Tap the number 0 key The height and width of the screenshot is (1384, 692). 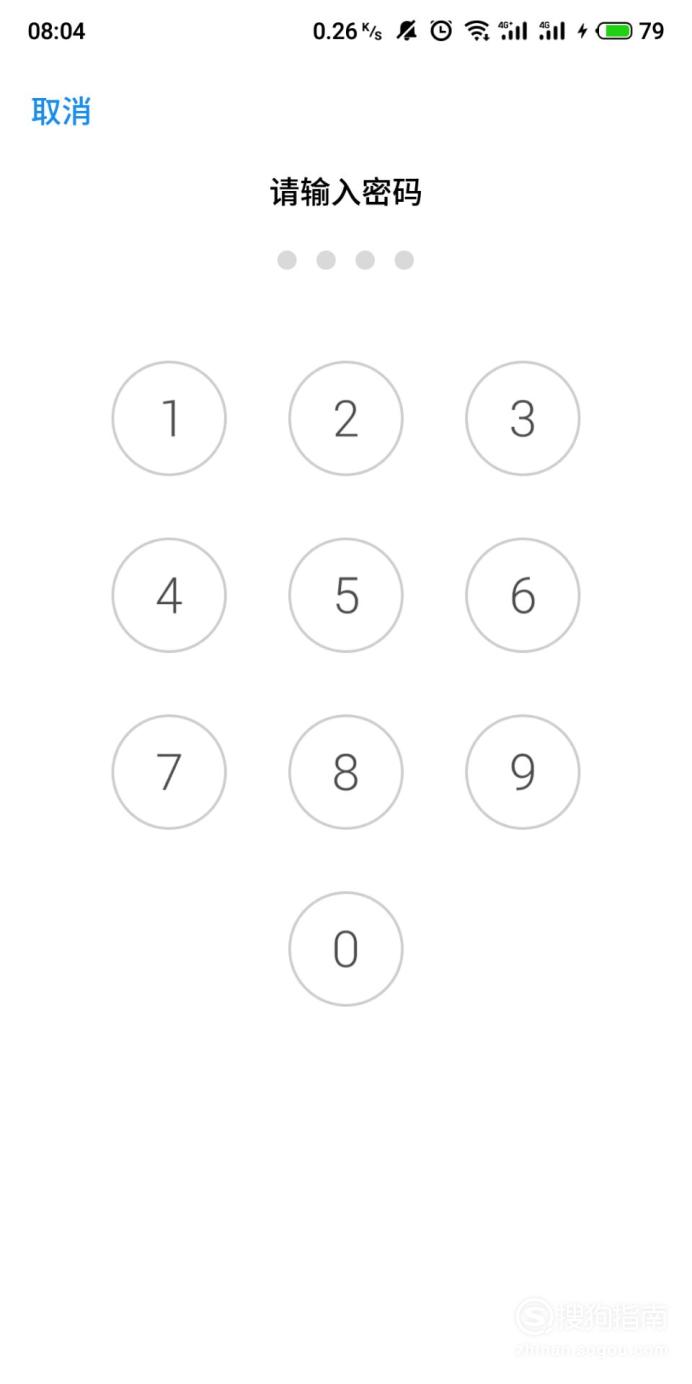pyautogui.click(x=346, y=949)
